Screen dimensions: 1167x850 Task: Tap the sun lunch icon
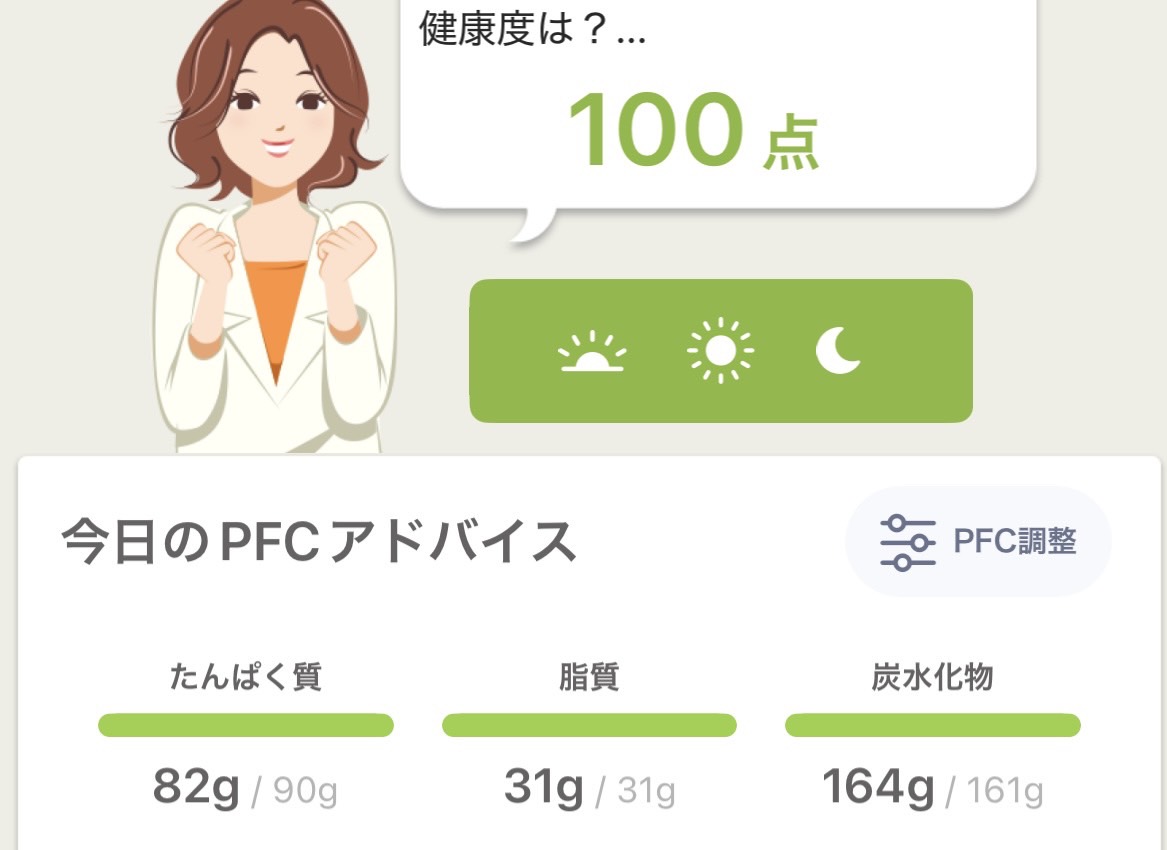(x=720, y=351)
